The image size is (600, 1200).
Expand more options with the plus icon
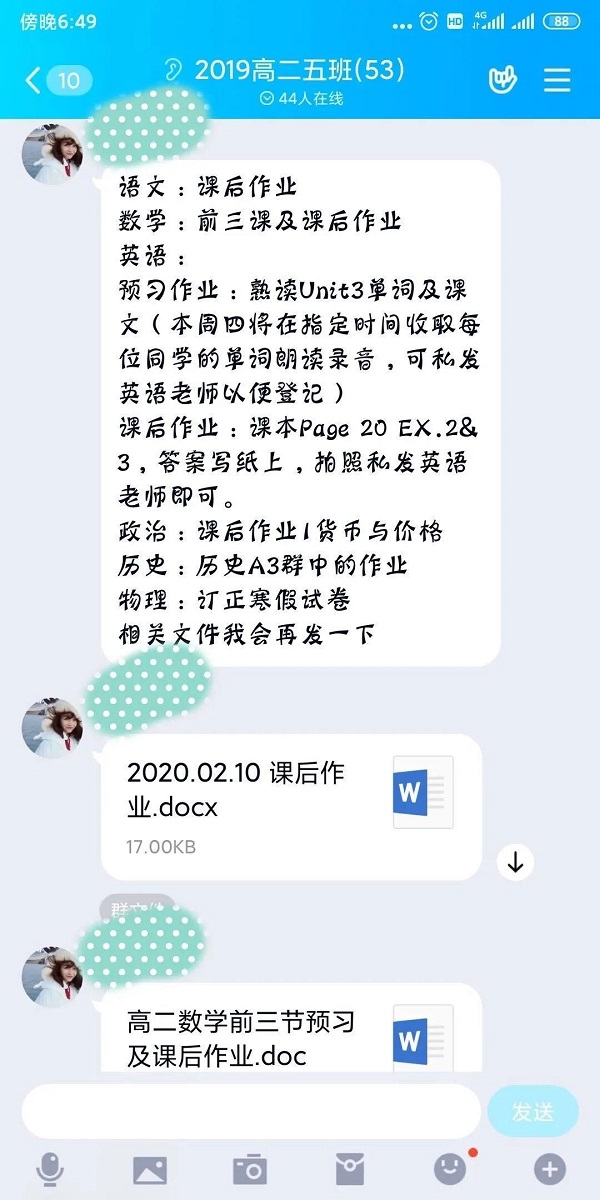[550, 1168]
